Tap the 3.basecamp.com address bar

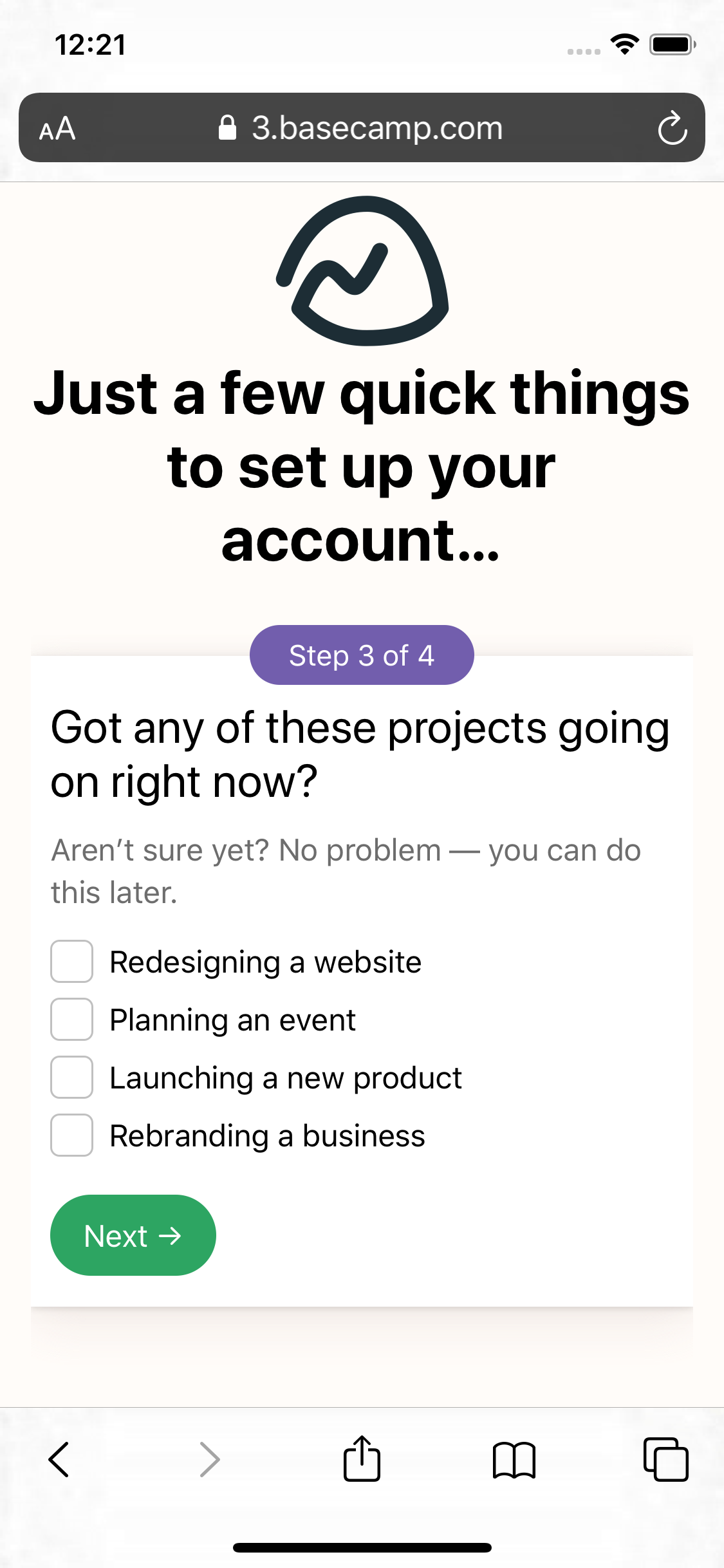(377, 127)
